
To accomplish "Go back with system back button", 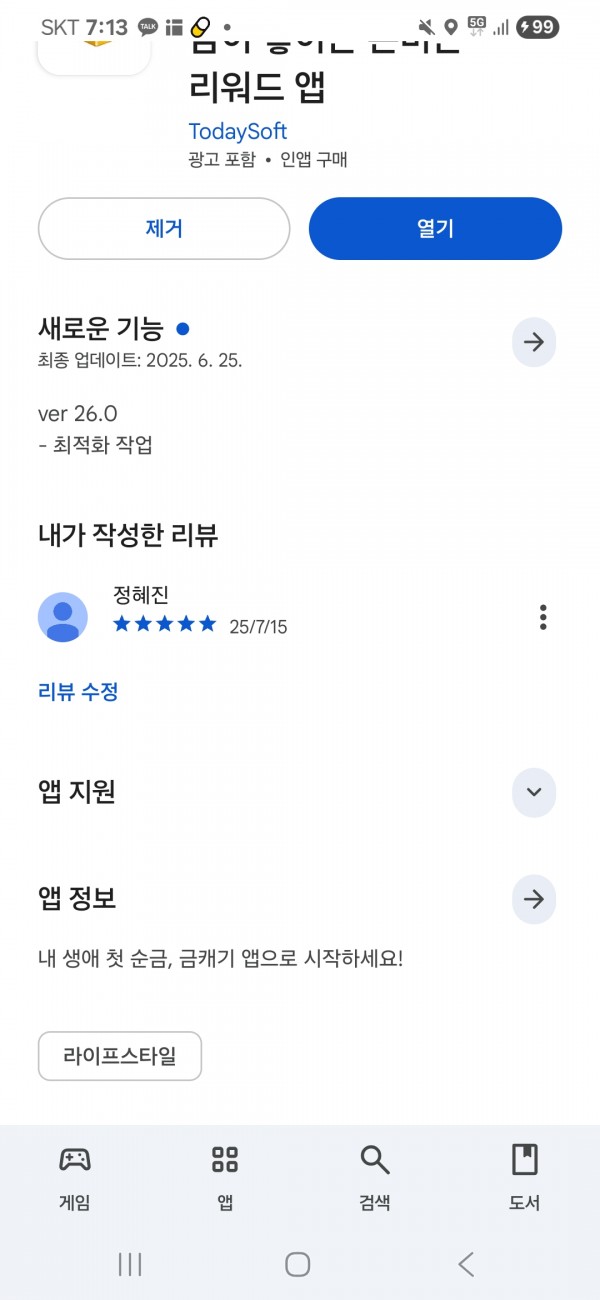I will 466,1264.
